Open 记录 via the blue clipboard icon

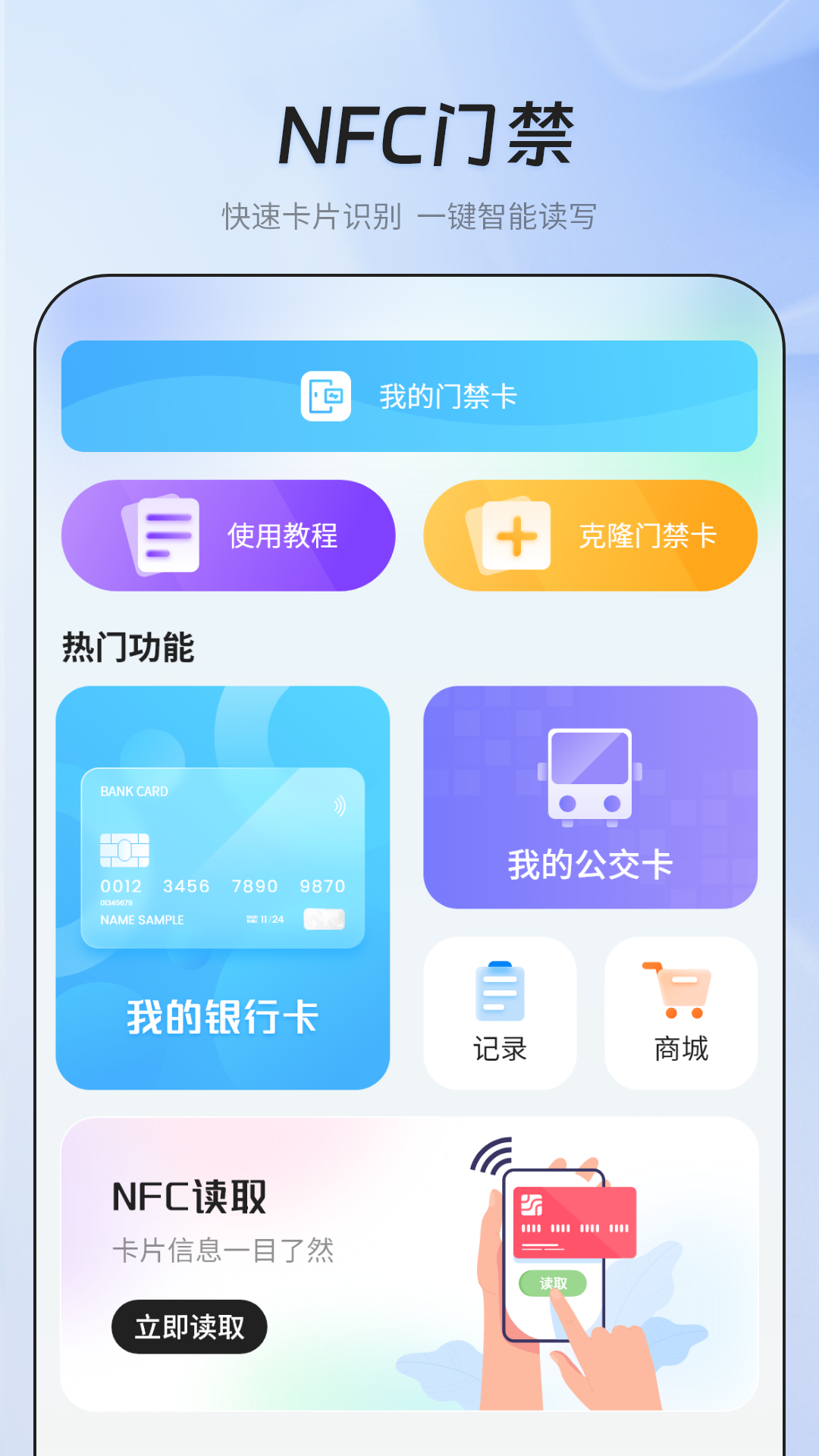click(x=499, y=990)
